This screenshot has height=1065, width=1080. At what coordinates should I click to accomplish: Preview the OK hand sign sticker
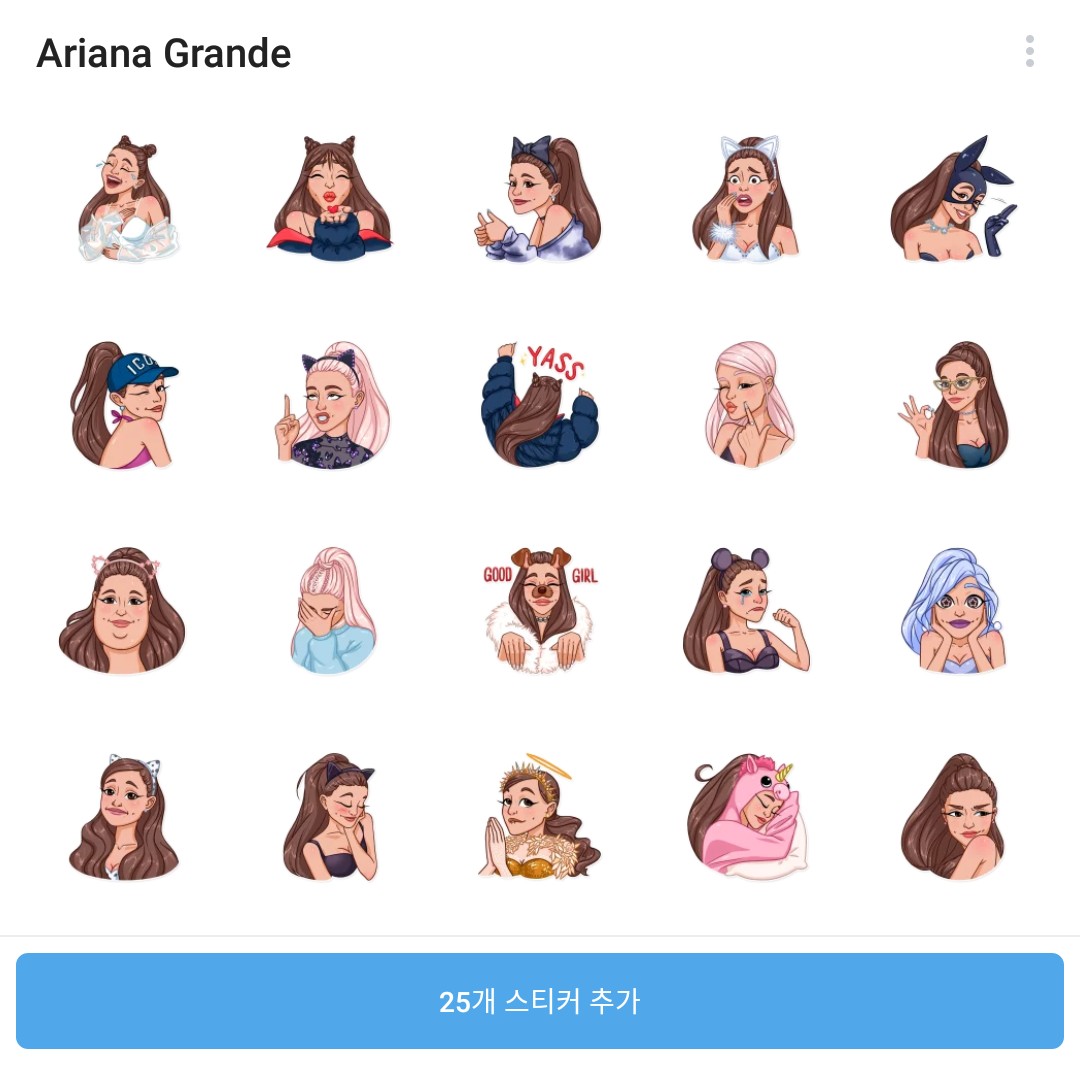[953, 405]
